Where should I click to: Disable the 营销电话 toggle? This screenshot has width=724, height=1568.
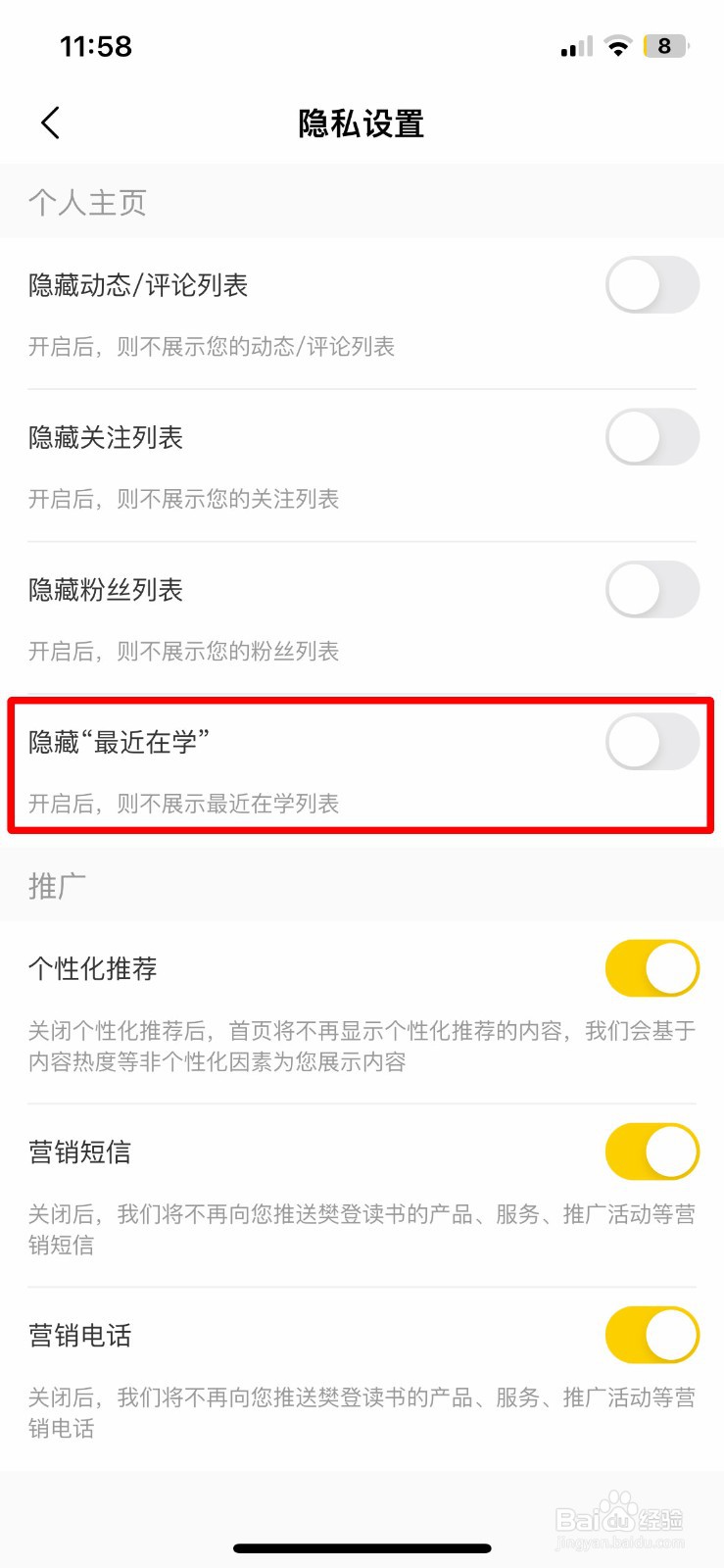click(x=651, y=1335)
